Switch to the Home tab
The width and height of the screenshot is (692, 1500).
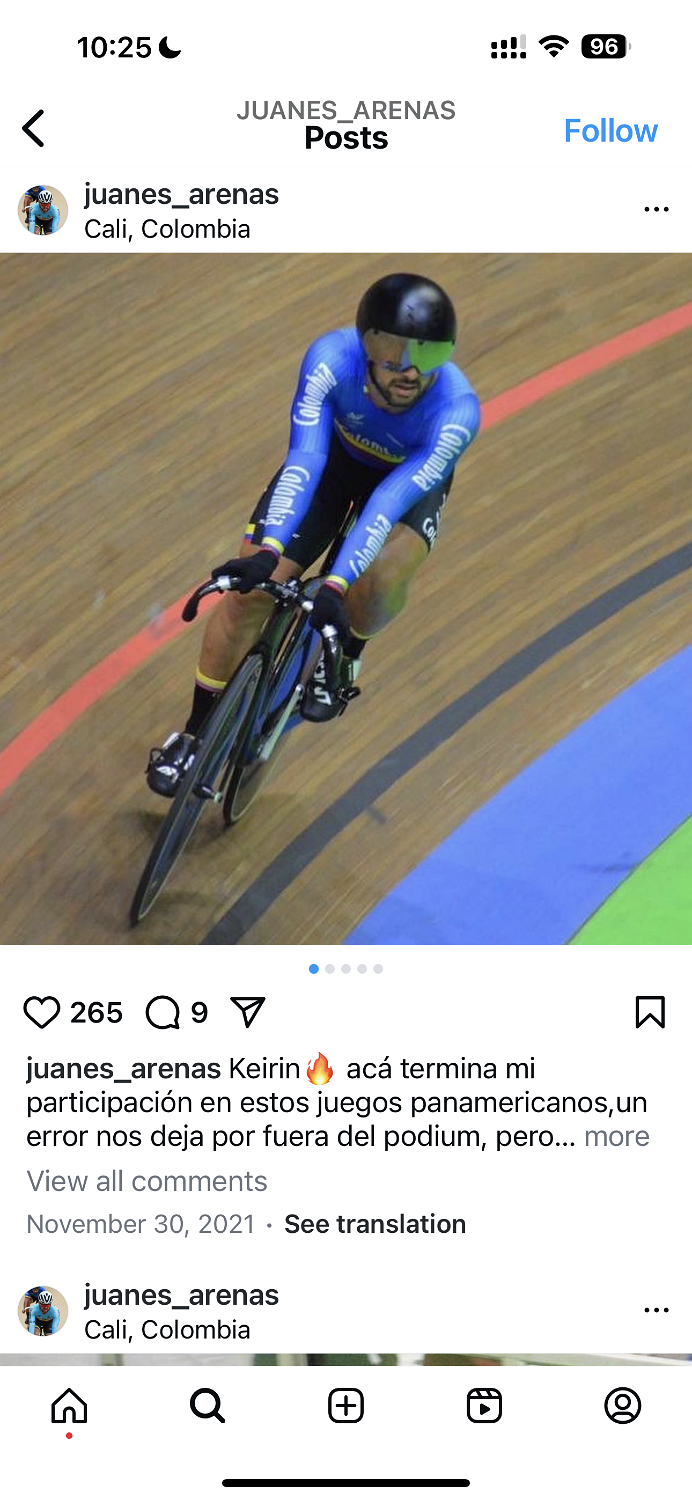[69, 1406]
